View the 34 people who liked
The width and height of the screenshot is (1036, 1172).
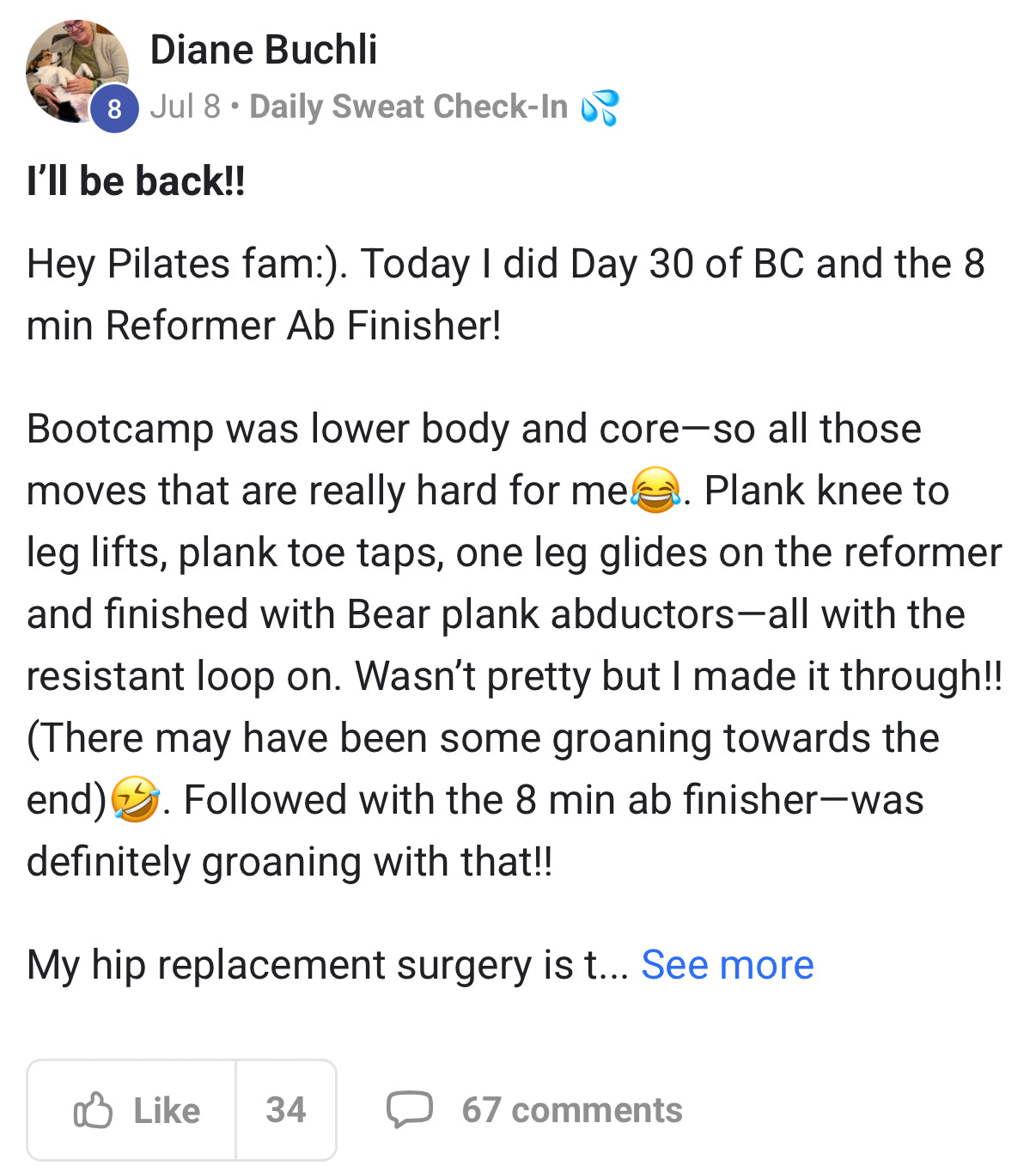[x=286, y=1110]
